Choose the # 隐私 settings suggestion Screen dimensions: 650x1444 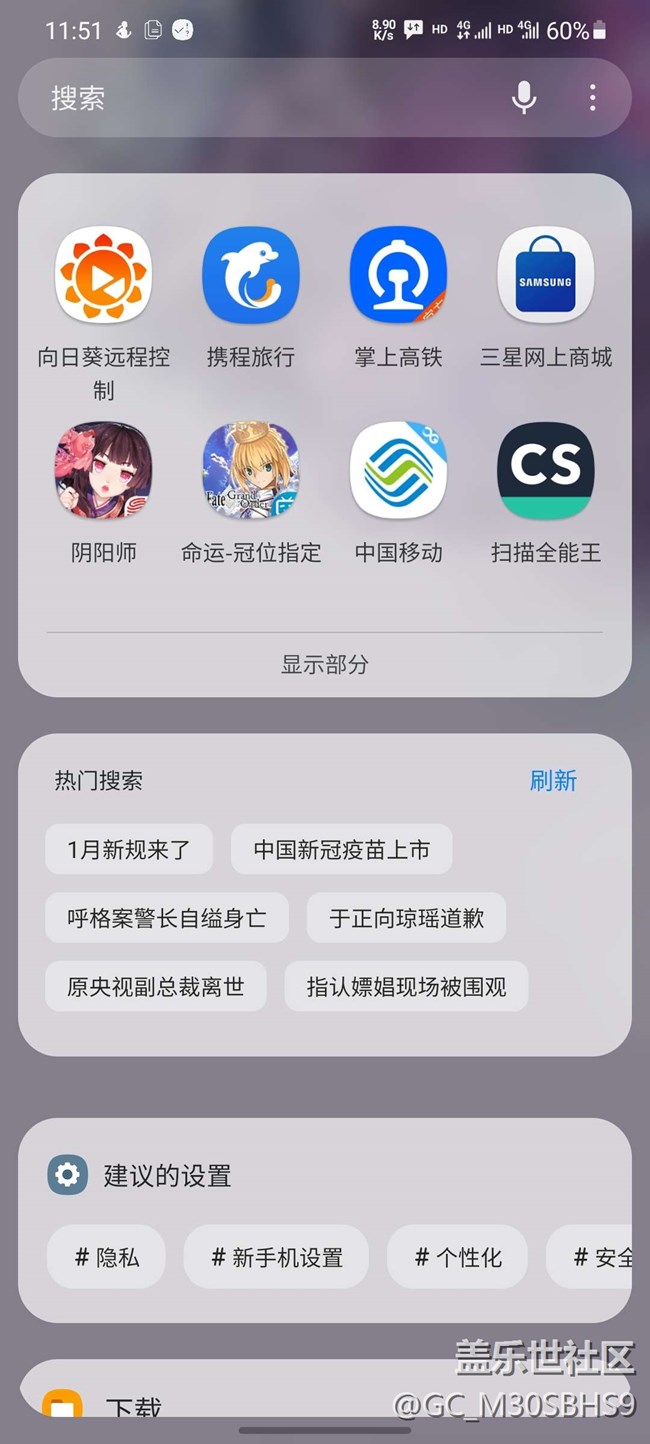(x=107, y=1257)
